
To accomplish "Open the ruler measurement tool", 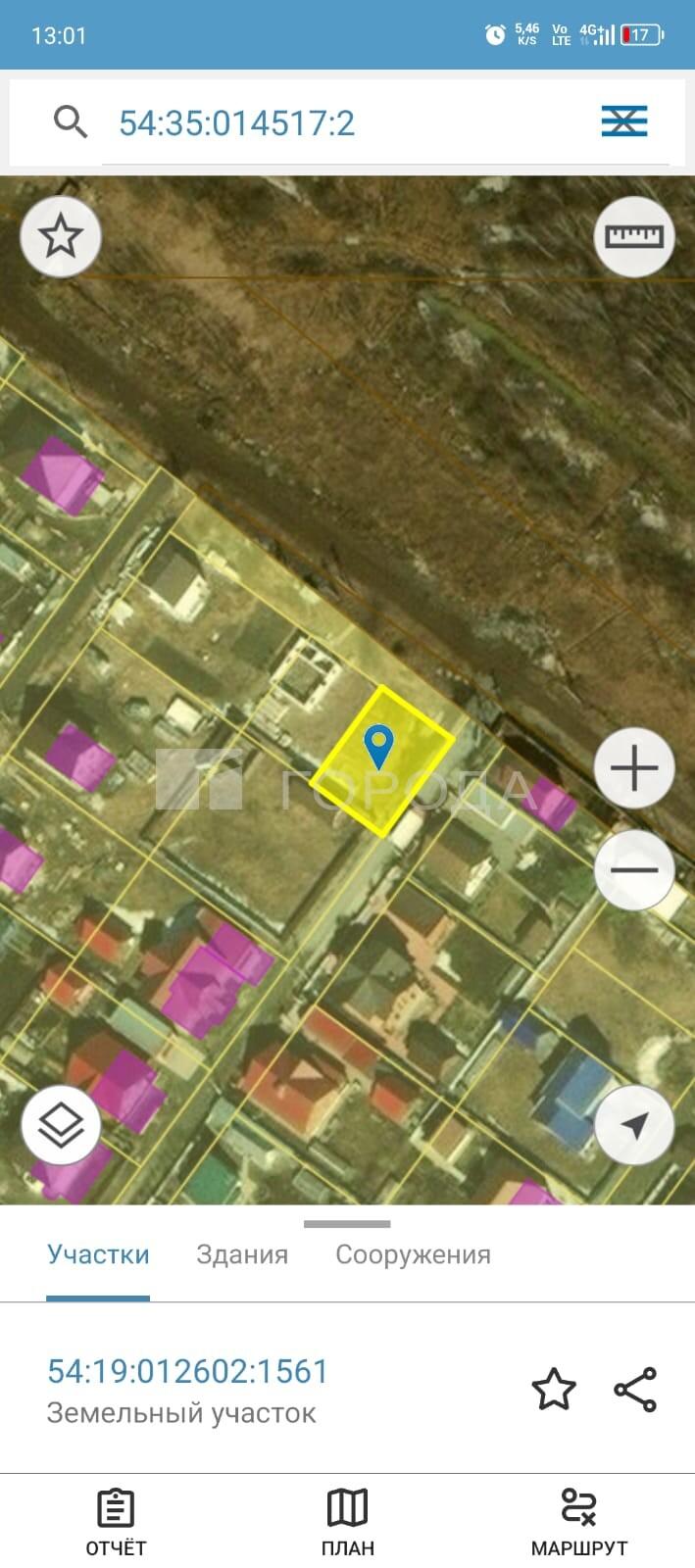I will click(634, 236).
